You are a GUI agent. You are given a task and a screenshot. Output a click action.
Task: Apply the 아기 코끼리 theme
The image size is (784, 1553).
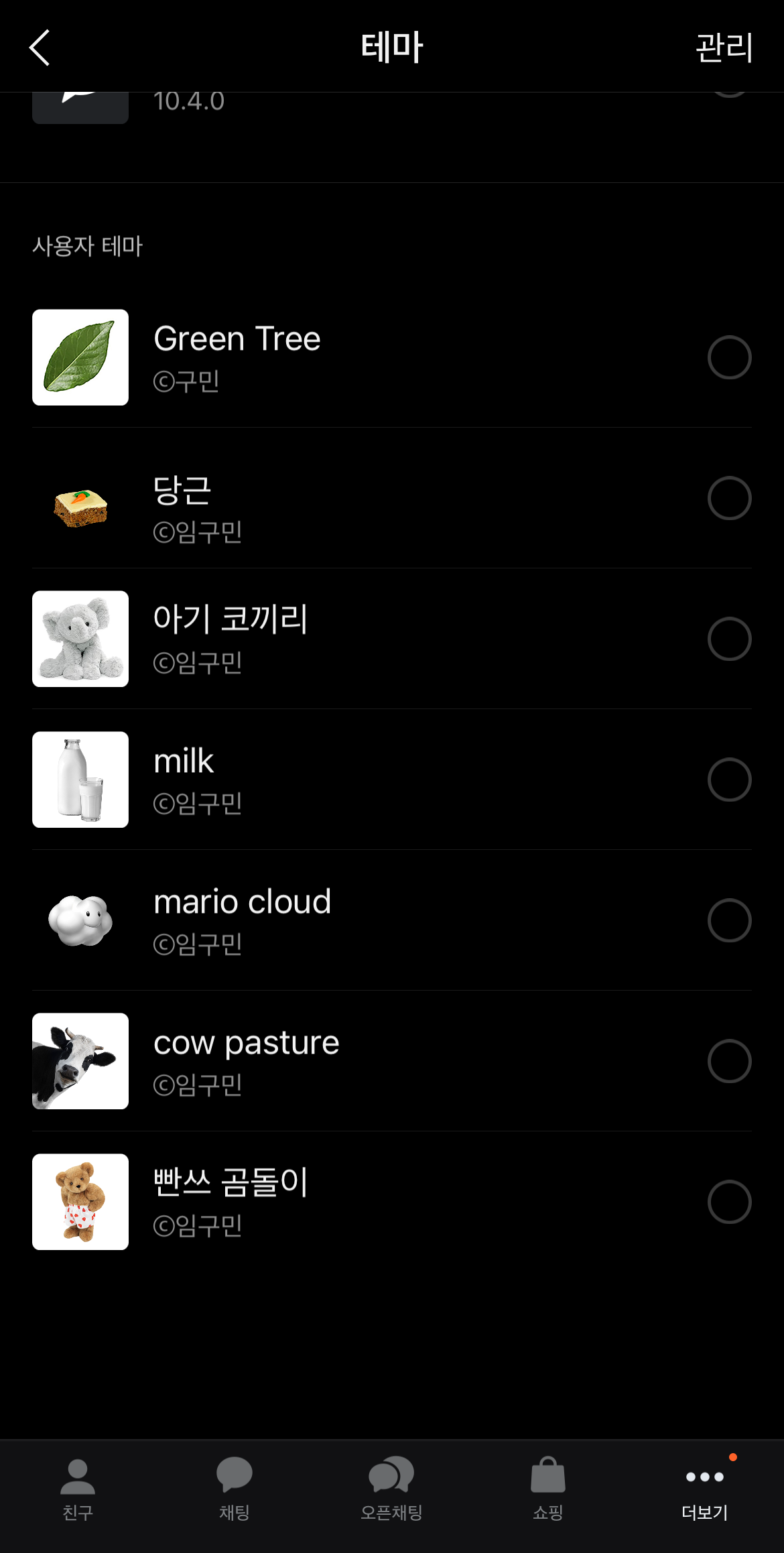click(729, 639)
